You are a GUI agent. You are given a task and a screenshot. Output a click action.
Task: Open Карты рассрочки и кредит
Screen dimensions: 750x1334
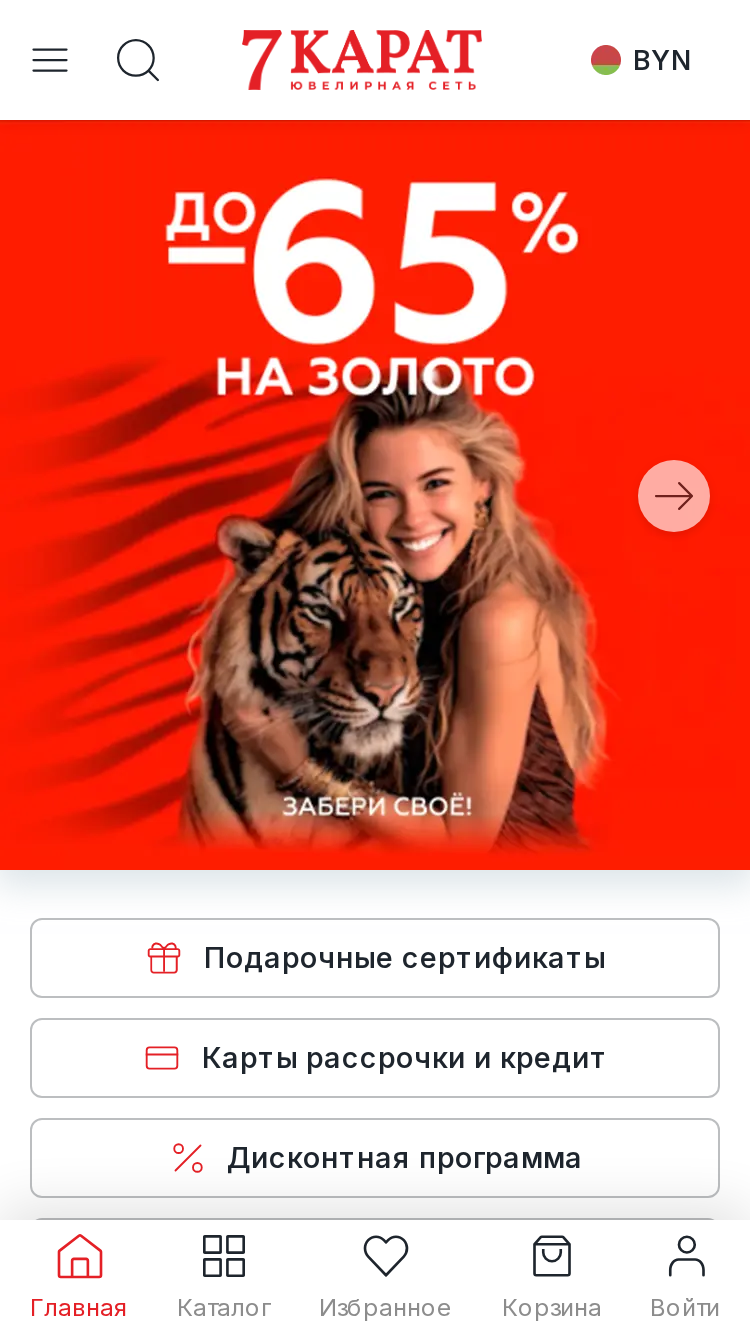tap(375, 1058)
